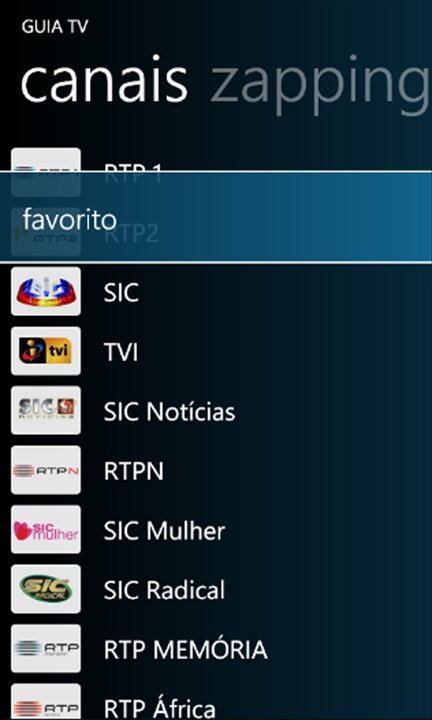Open RTP África channel
The height and width of the screenshot is (720, 432).
216,702
